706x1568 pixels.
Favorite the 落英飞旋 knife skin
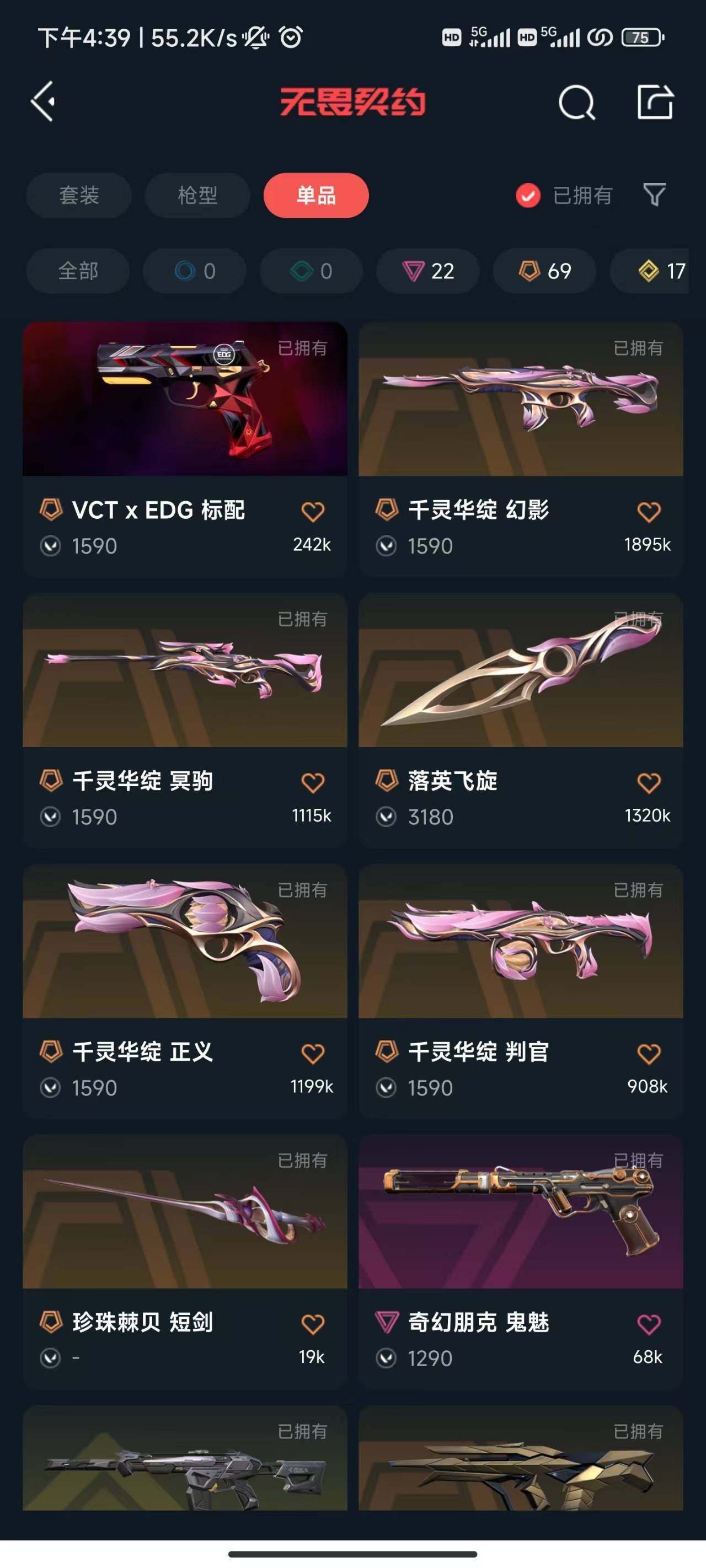(648, 783)
